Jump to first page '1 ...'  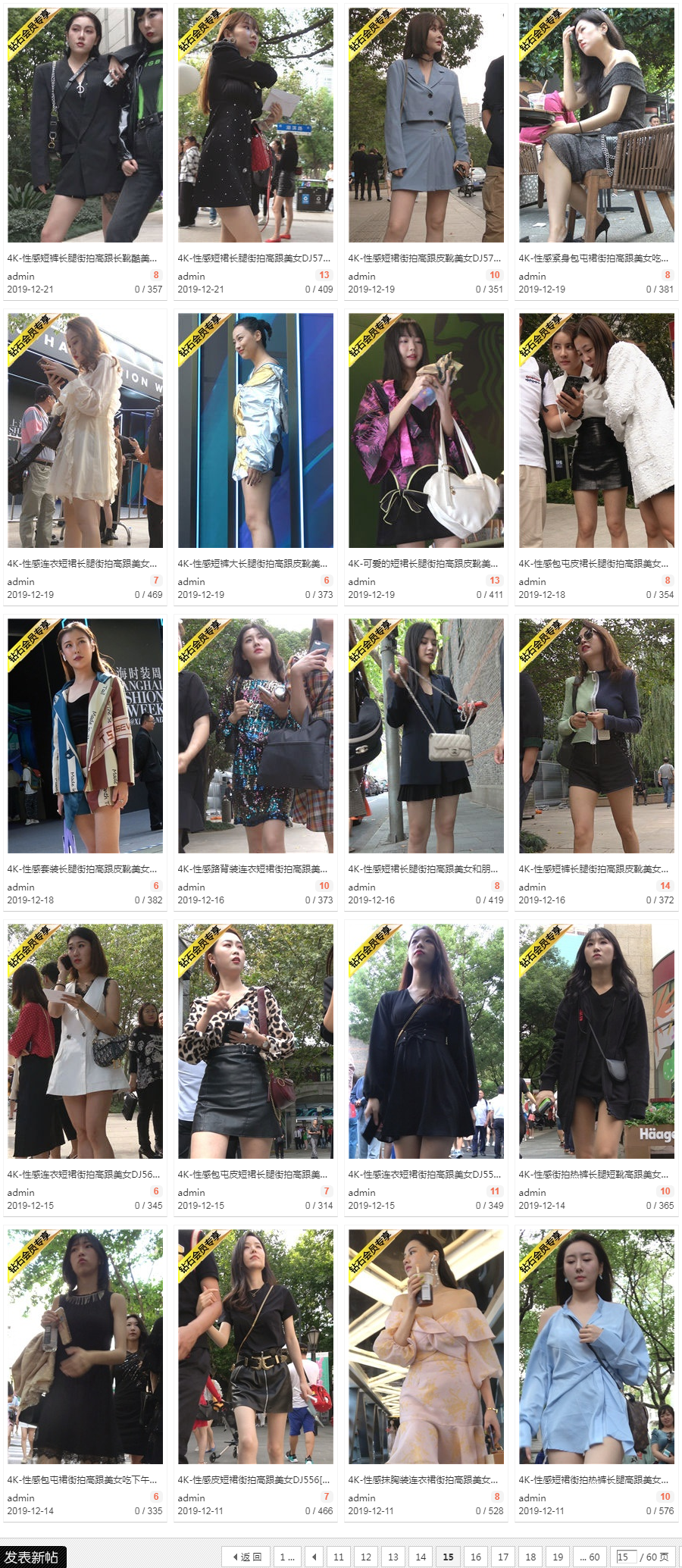tap(287, 1557)
